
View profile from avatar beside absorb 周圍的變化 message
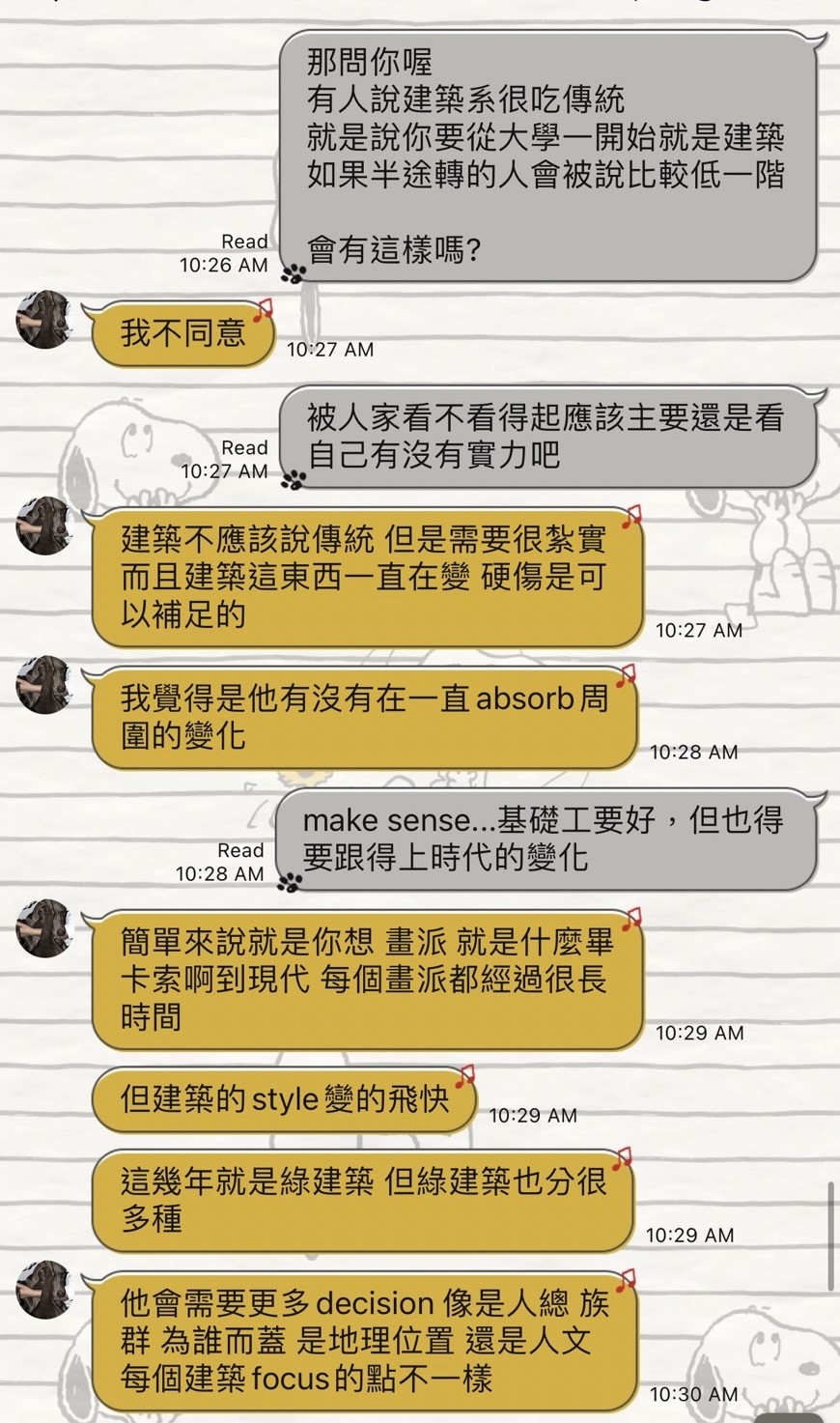44,685
